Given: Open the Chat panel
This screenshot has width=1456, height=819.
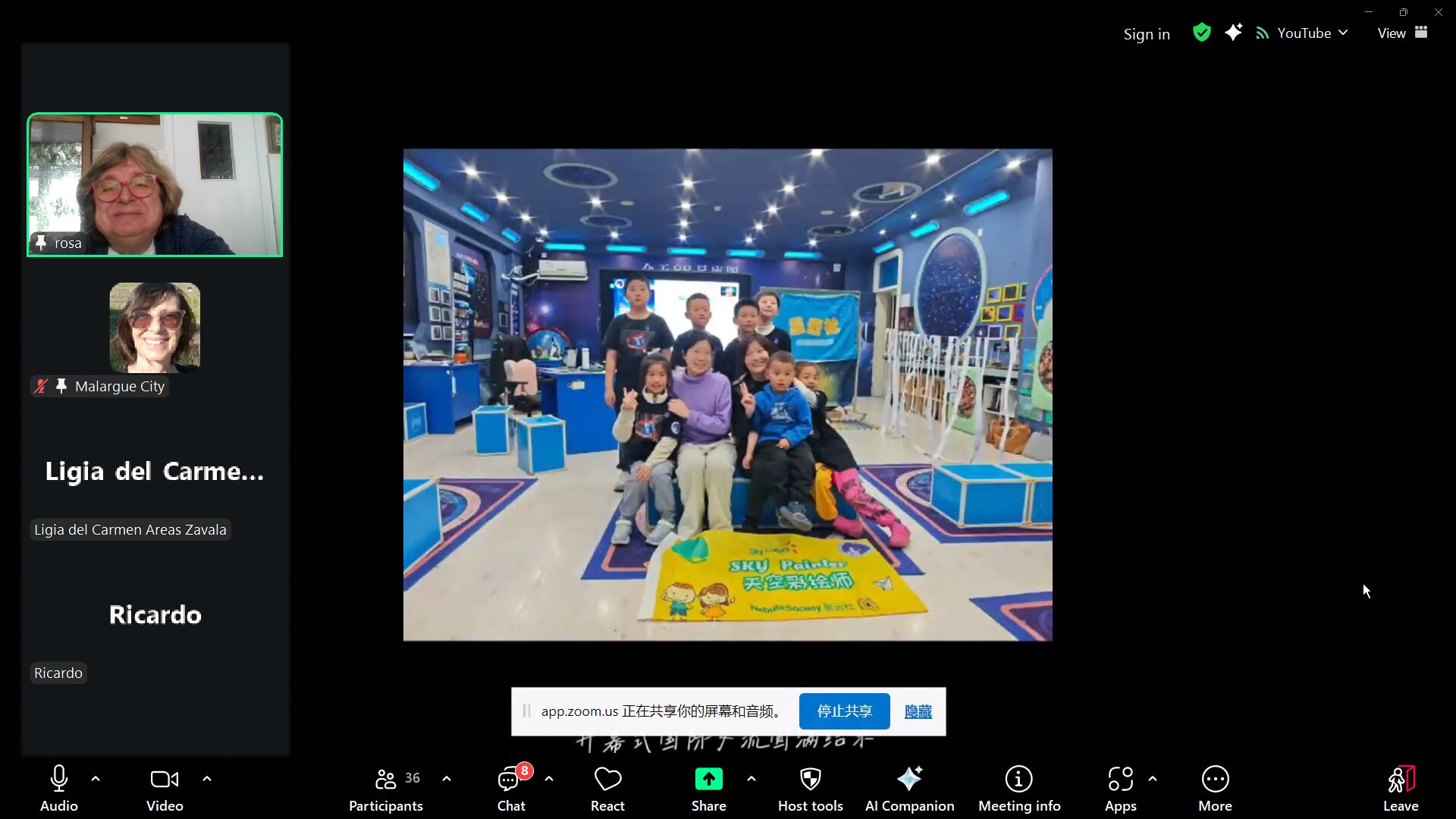Looking at the screenshot, I should [511, 788].
